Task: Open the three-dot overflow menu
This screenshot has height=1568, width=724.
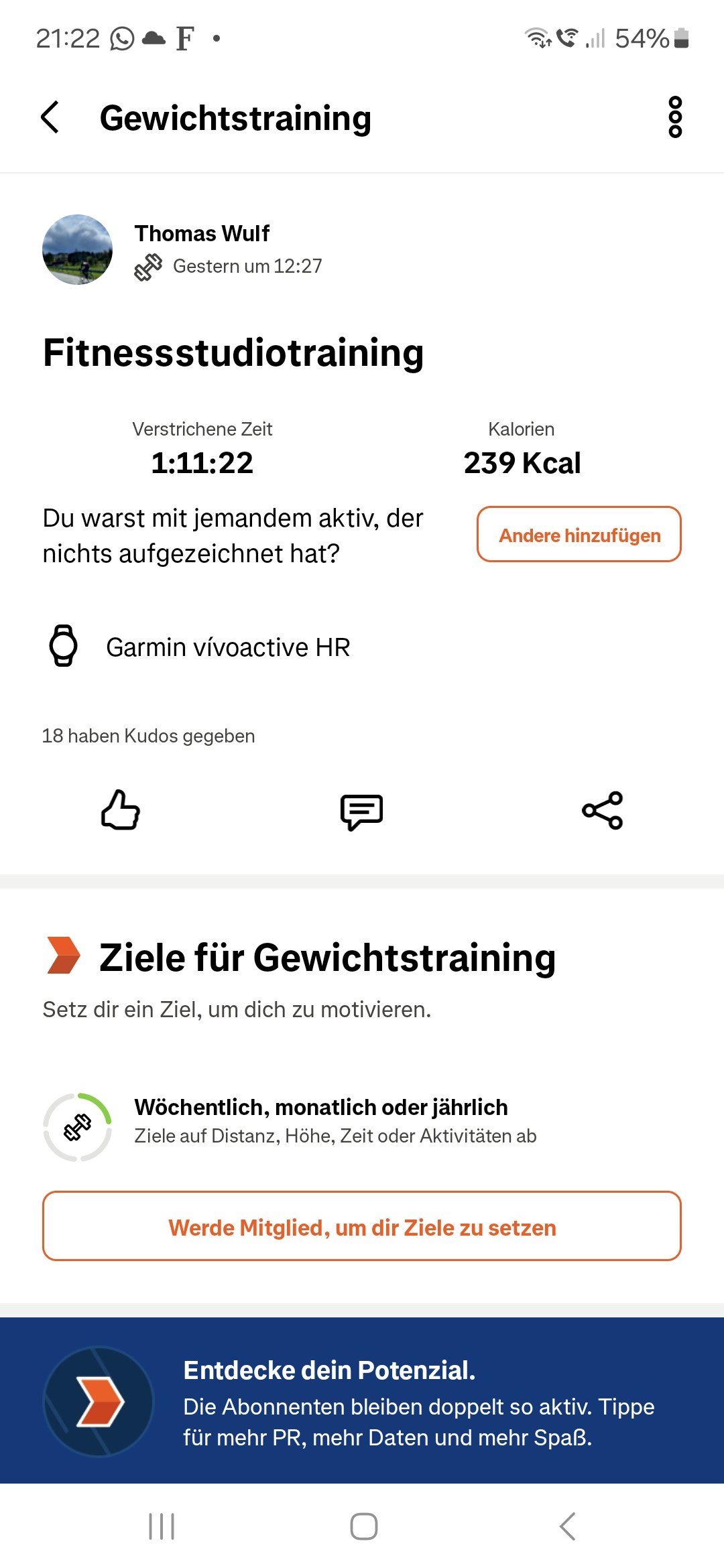Action: 675,117
